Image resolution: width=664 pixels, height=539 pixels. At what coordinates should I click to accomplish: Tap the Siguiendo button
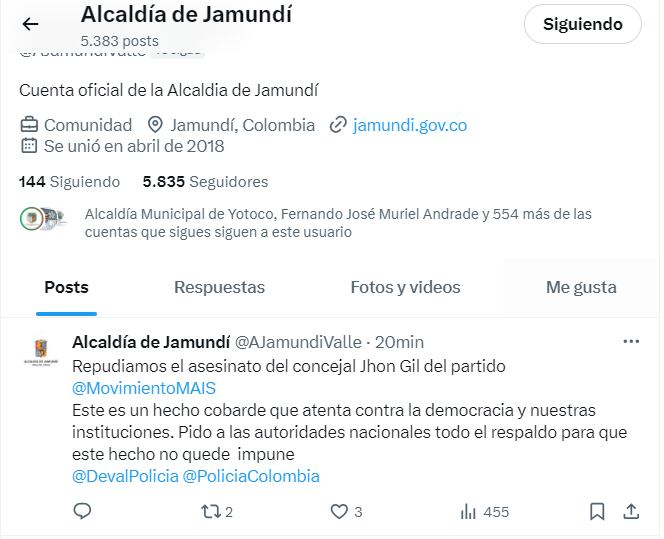pos(582,24)
